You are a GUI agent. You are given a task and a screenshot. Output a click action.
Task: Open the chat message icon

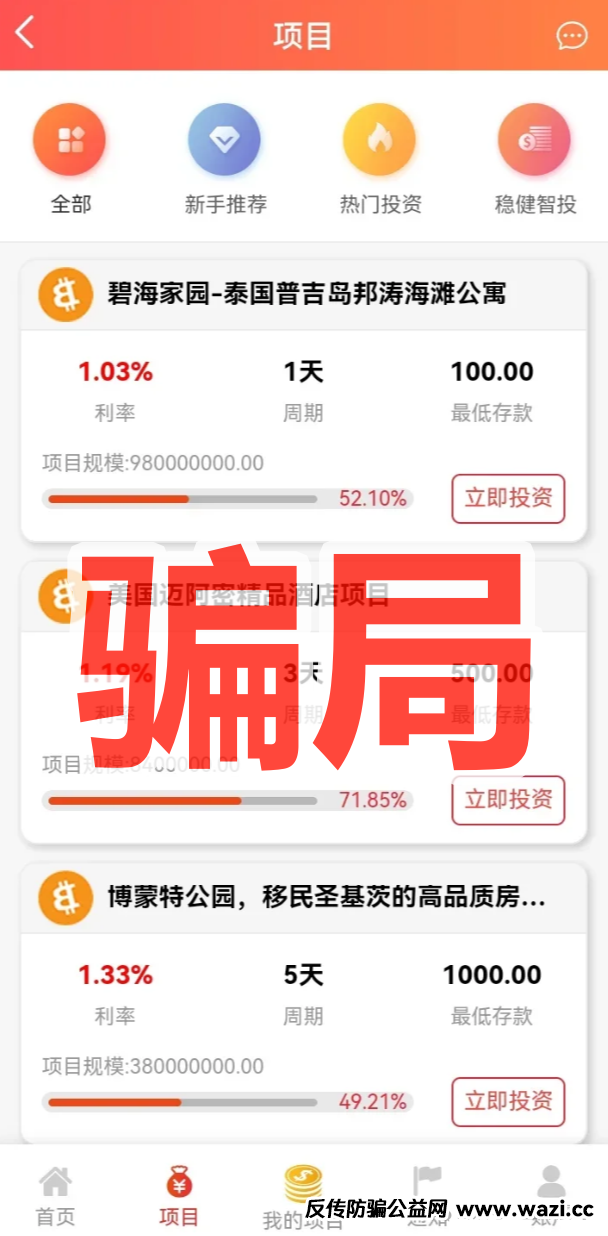[x=571, y=36]
